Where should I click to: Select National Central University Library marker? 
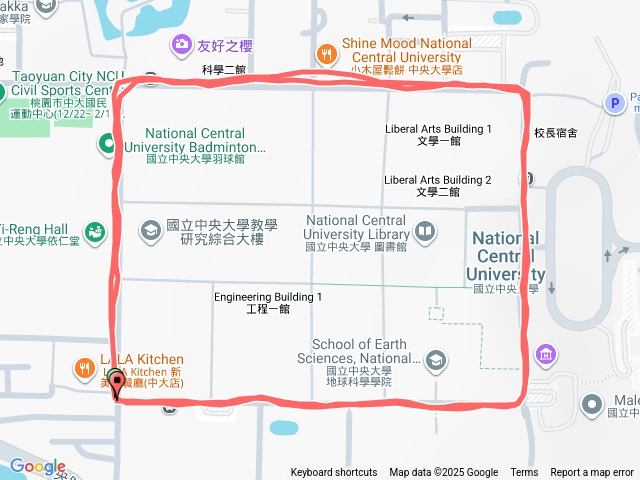pos(425,233)
